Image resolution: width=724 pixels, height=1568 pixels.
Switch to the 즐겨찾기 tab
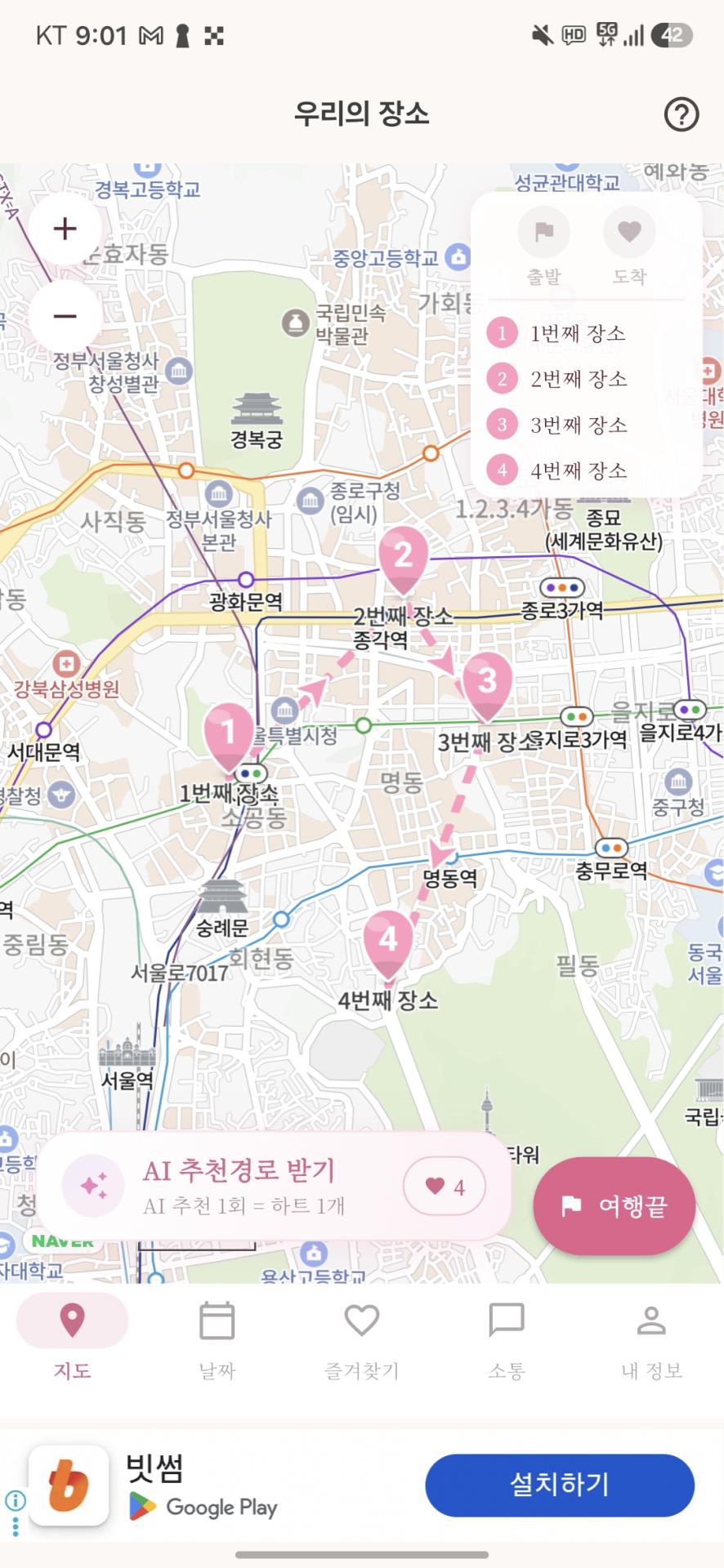(362, 1339)
